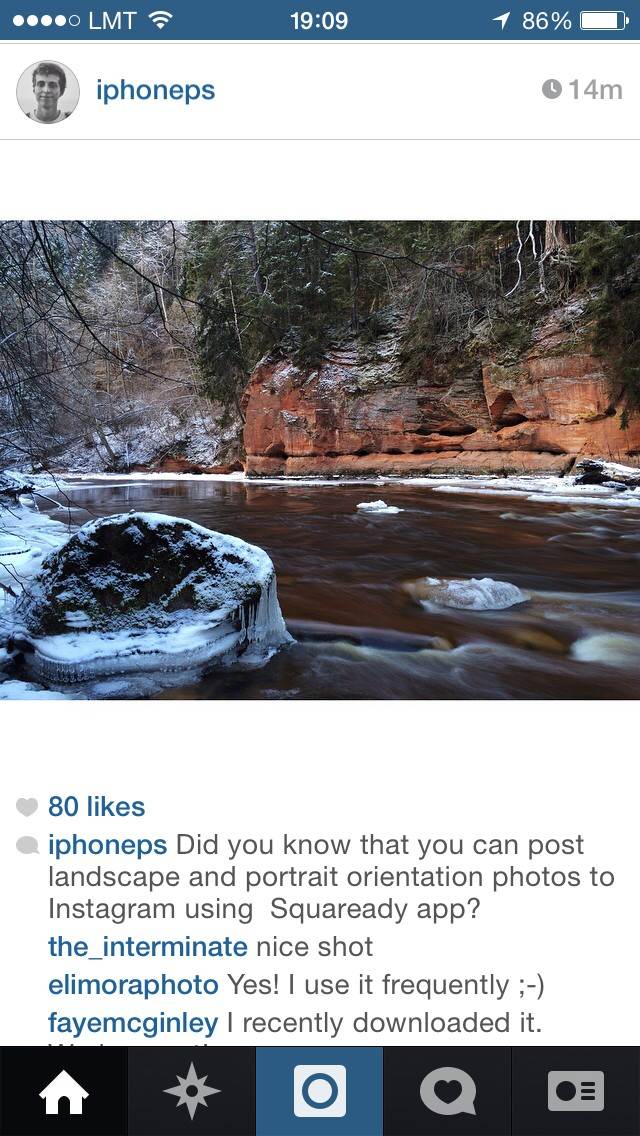View the 80 likes list
Image resolution: width=640 pixels, height=1136 pixels.
click(96, 806)
